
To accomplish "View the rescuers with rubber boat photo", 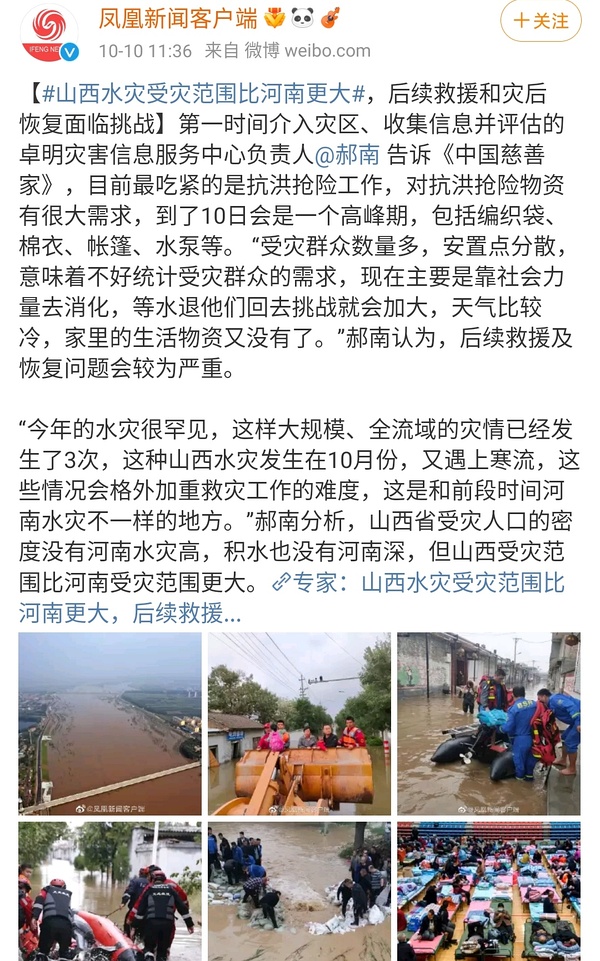I will (488, 723).
